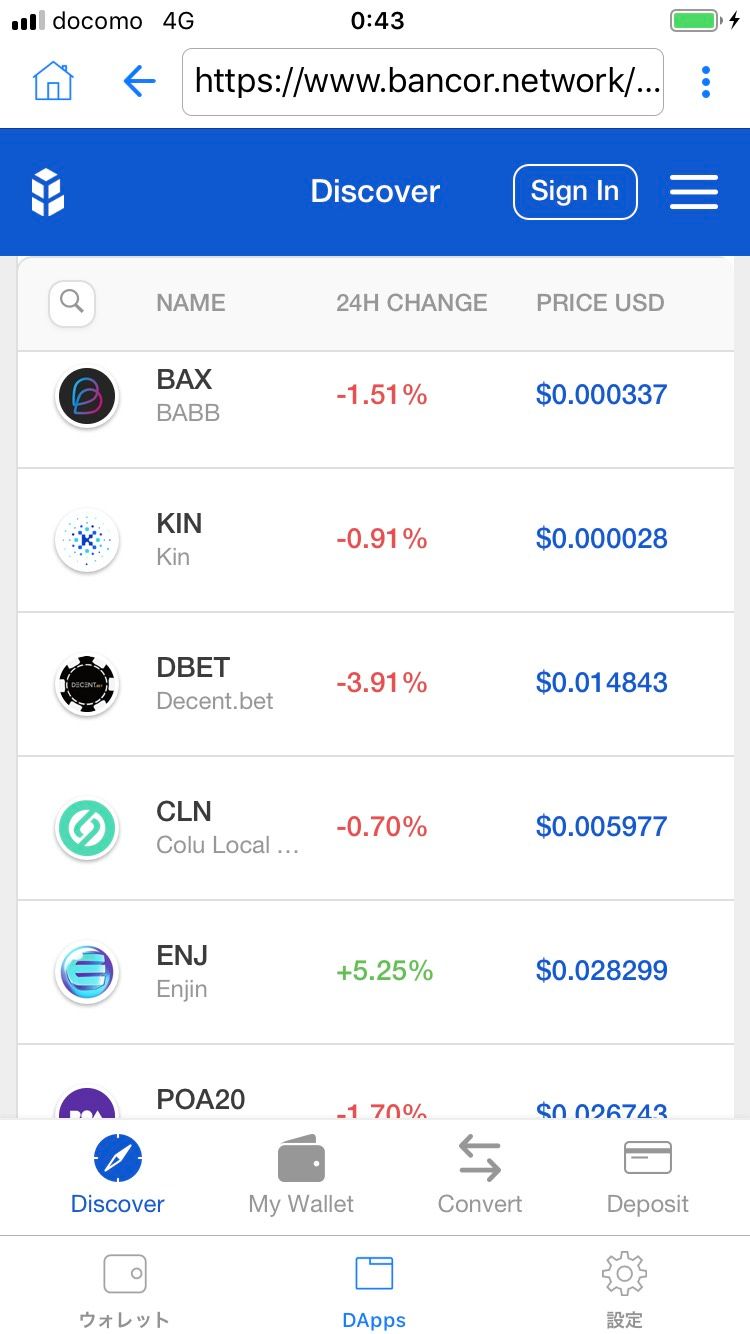Open the hamburger menu

(694, 191)
